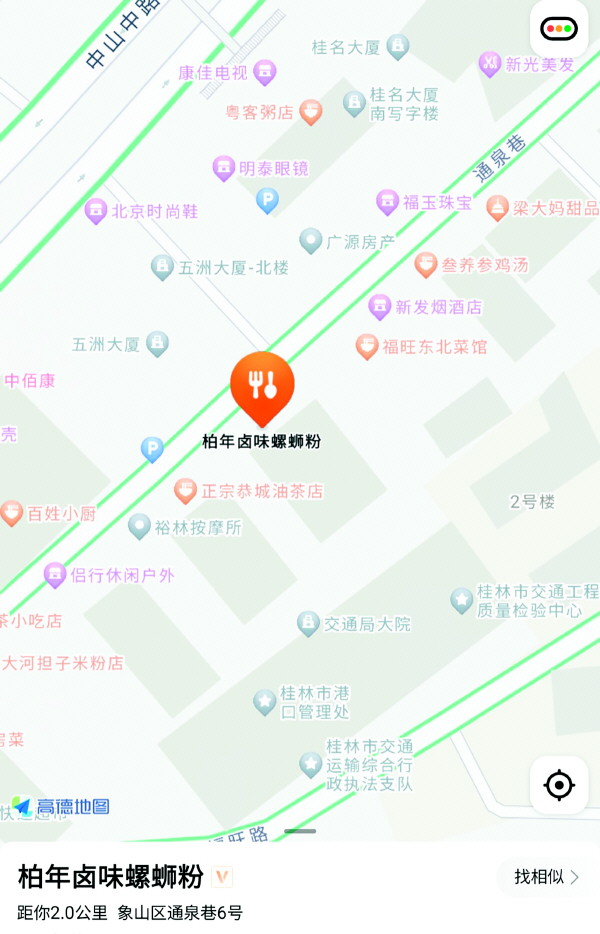Open 桂林市港口管理处 marker
This screenshot has height=934, width=600.
264,701
